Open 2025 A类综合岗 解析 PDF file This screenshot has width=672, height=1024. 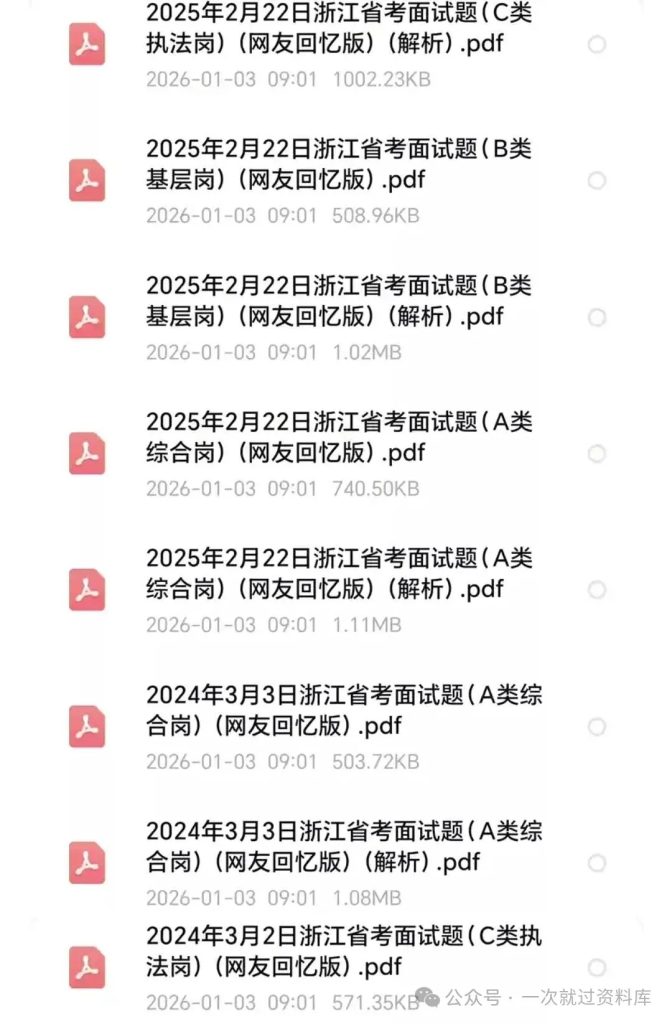[x=340, y=573]
